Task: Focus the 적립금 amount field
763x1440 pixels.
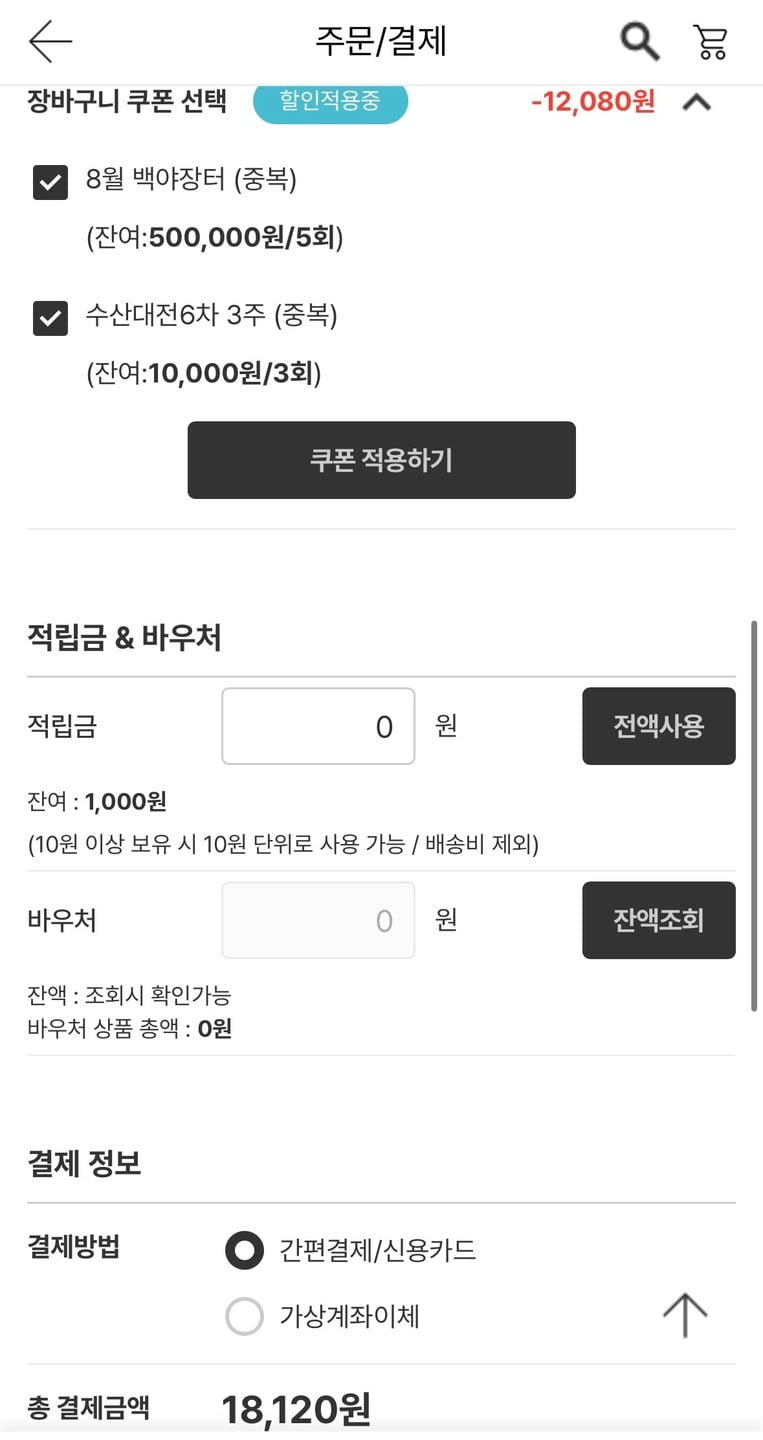Action: pyautogui.click(x=318, y=726)
